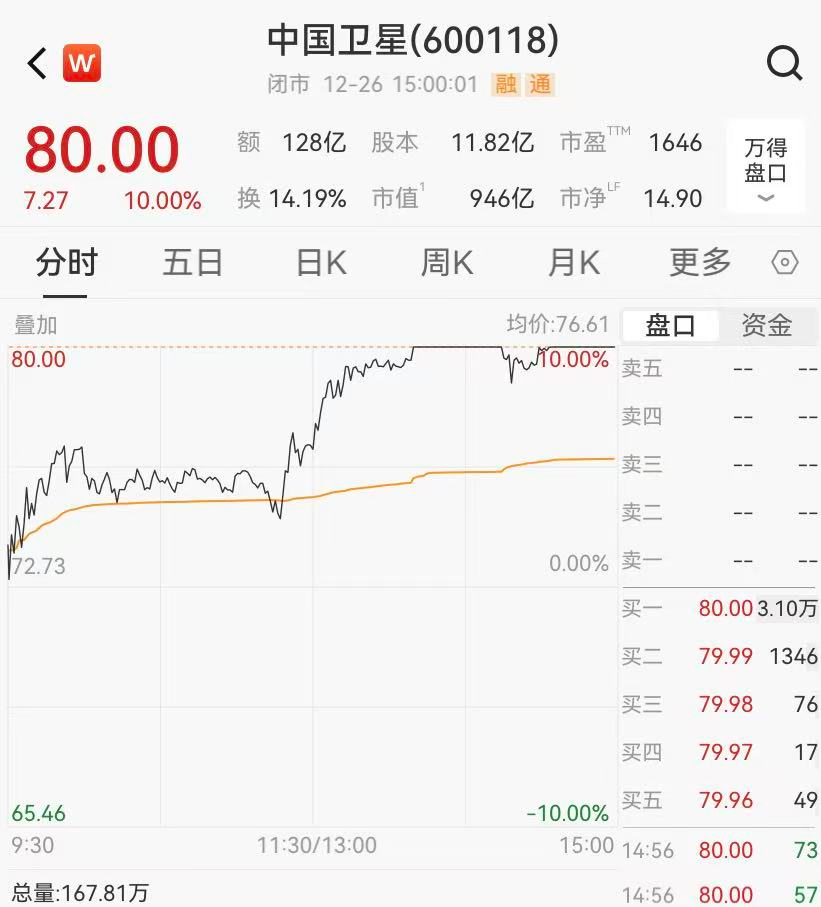Viewport: 821px width, 907px height.
Task: Select the 周K chart tab
Action: tap(447, 263)
